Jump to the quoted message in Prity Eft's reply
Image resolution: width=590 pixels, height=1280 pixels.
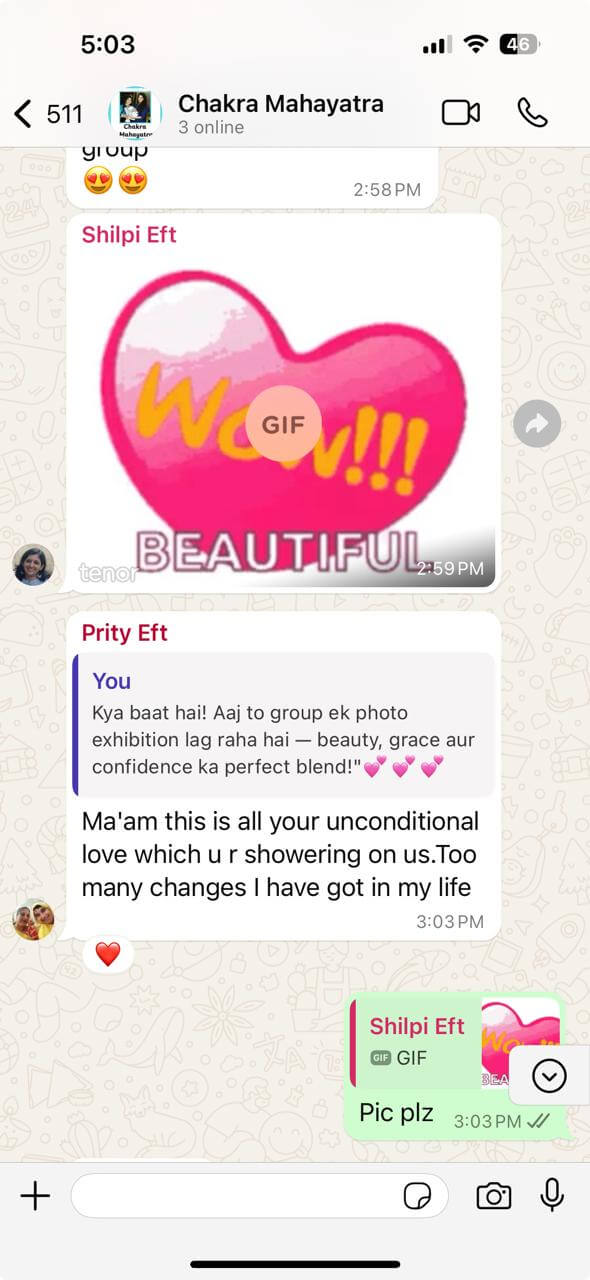click(283, 725)
